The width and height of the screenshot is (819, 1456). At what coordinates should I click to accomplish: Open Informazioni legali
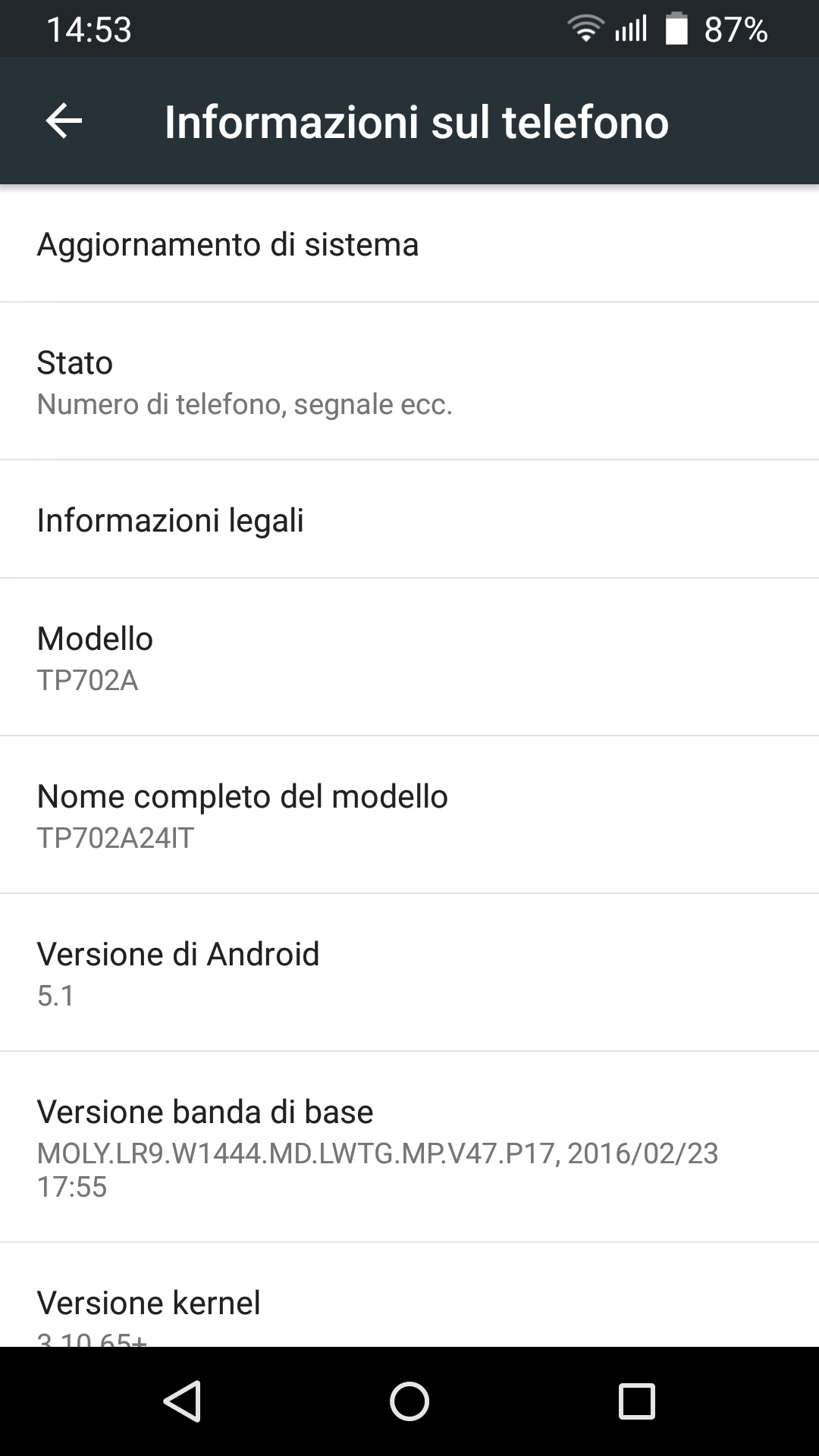pyautogui.click(x=409, y=519)
